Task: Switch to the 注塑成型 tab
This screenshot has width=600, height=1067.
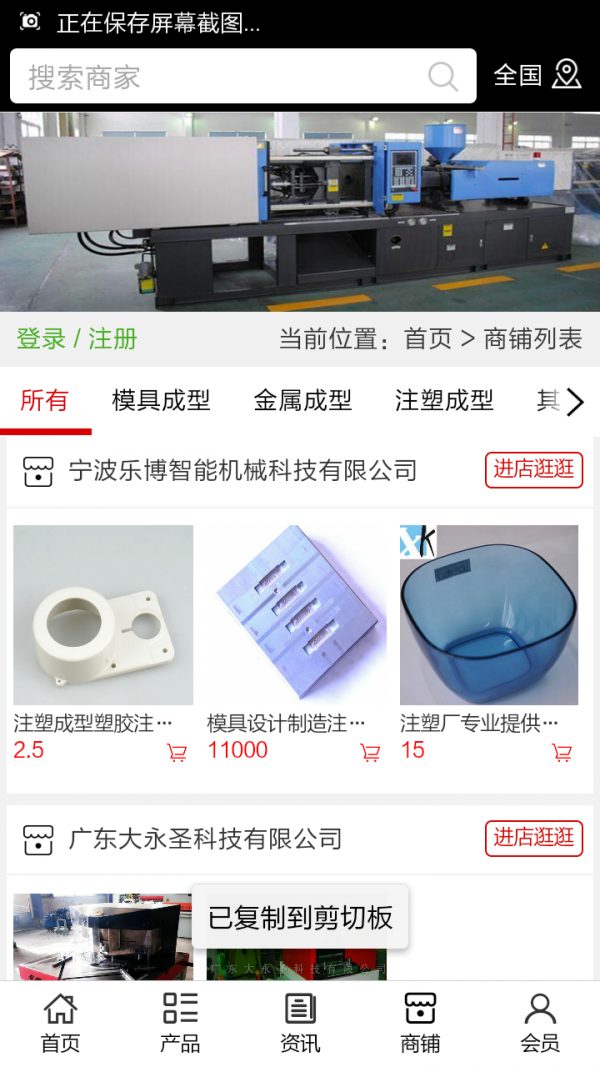Action: pos(444,401)
